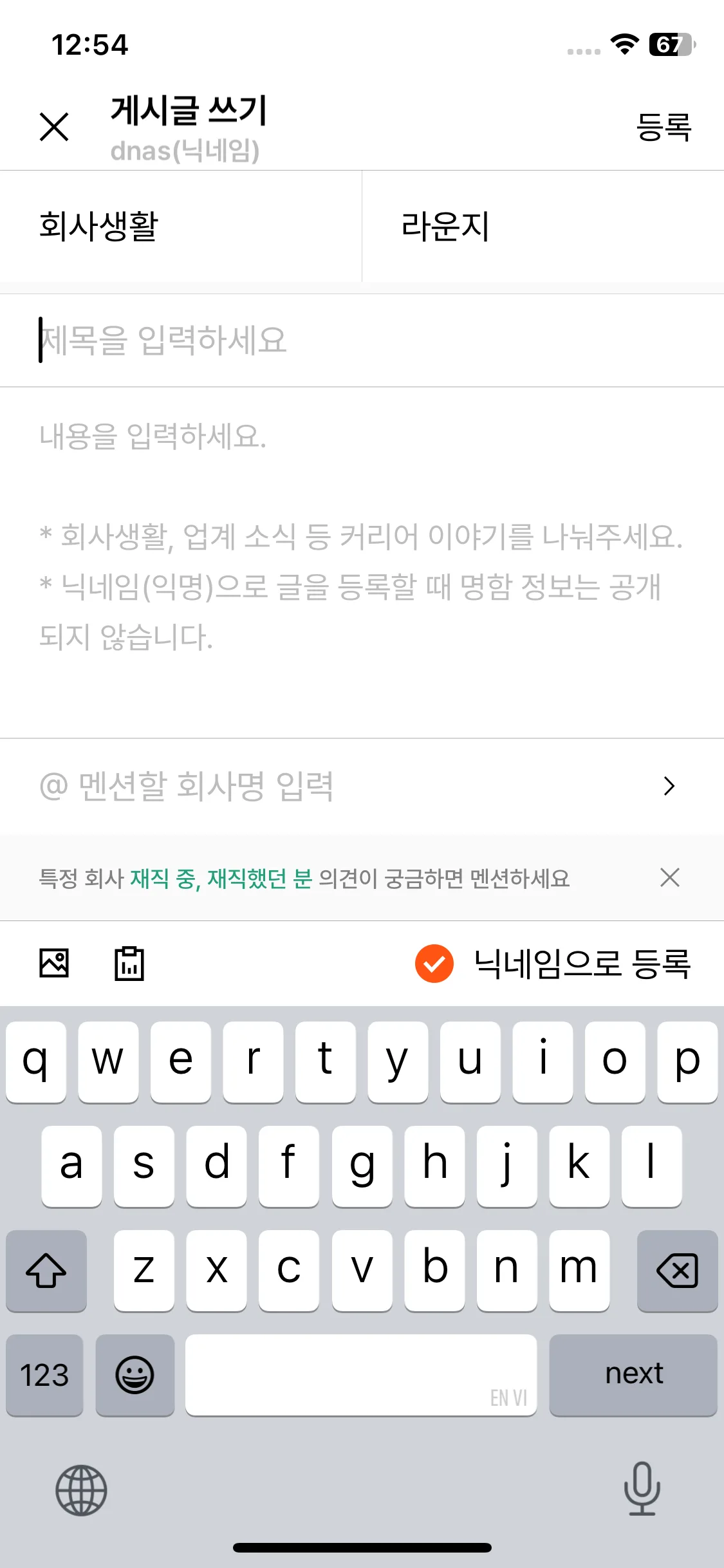This screenshot has height=1568, width=724.
Task: Dismiss the company mention tip banner
Action: [669, 877]
